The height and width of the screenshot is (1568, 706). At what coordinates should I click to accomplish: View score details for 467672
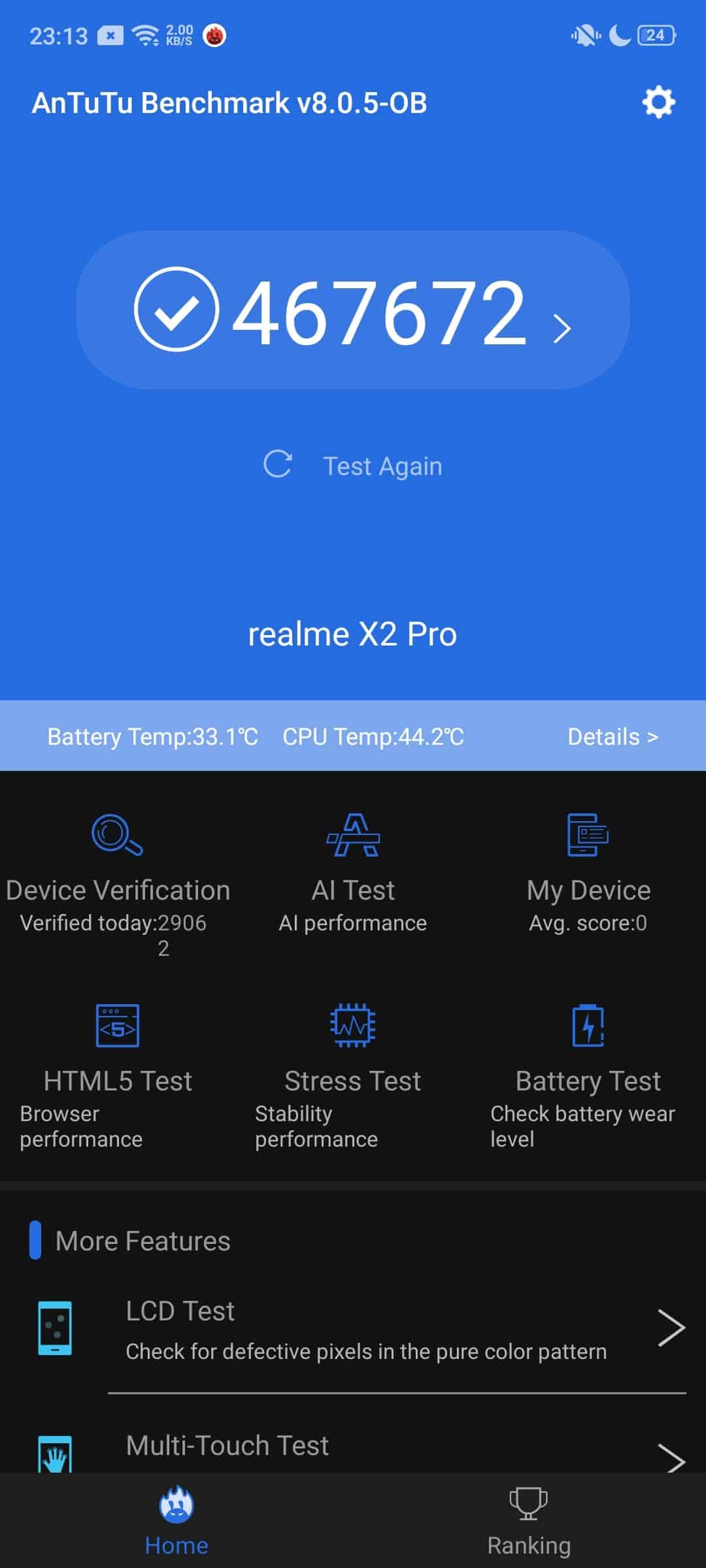[353, 310]
